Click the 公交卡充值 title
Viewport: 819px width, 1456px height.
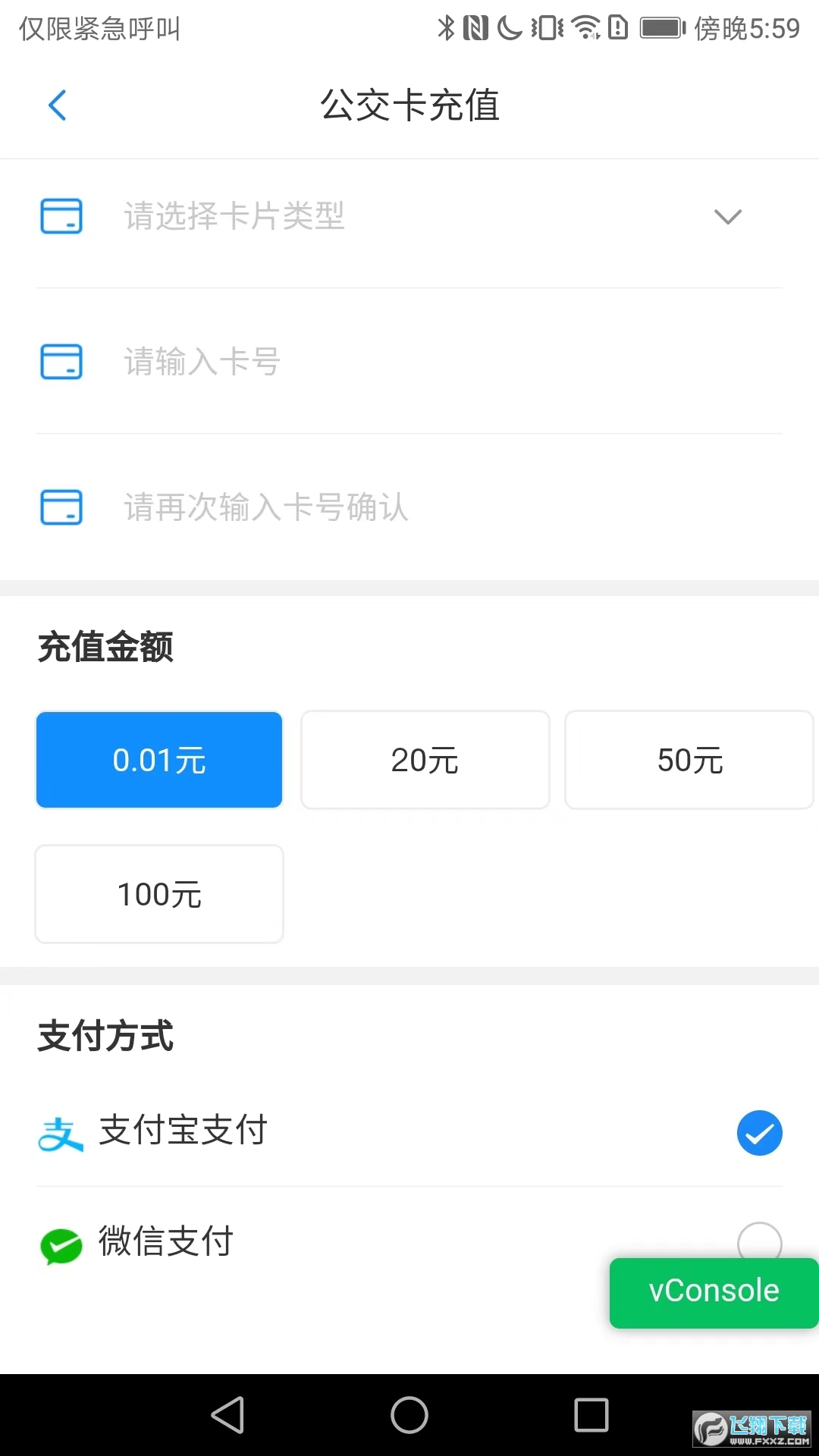tap(409, 106)
